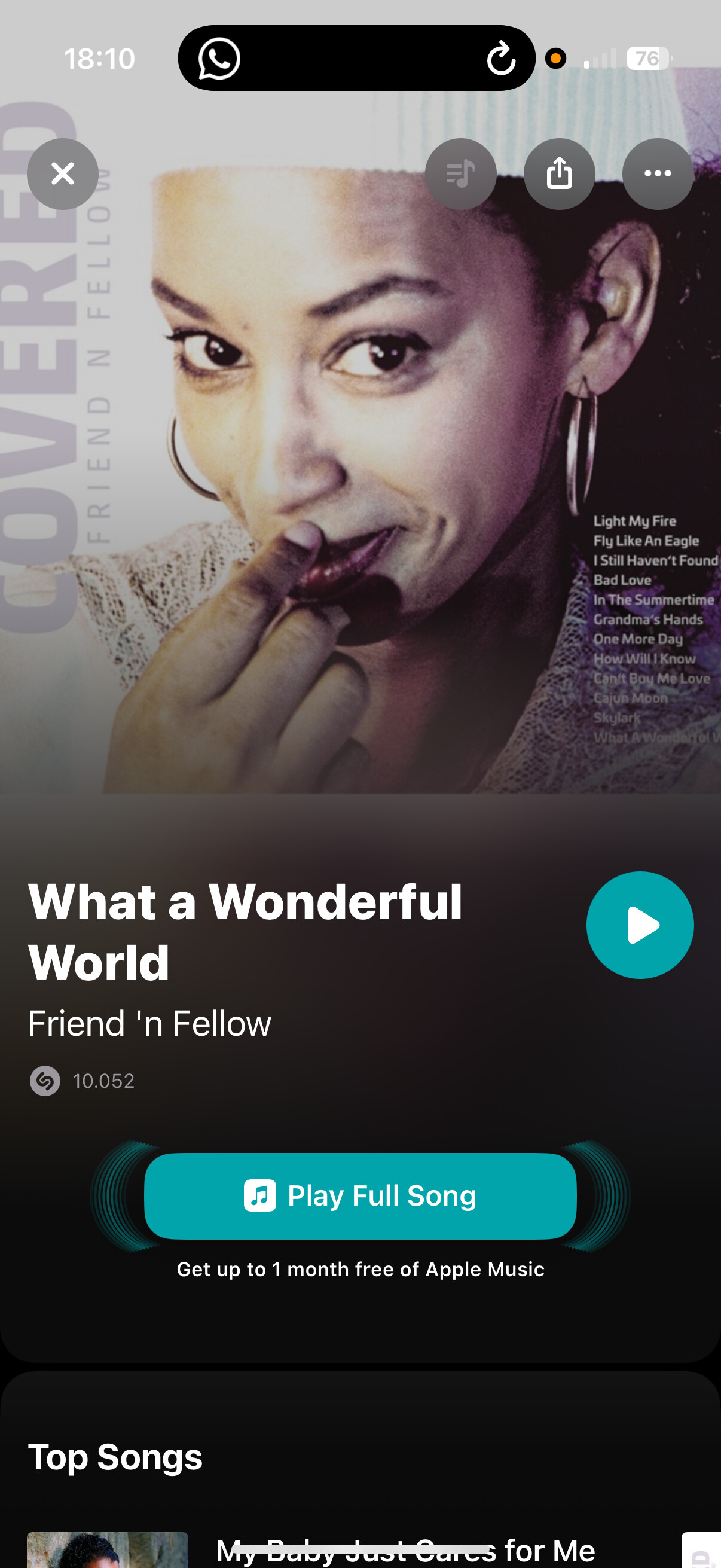This screenshot has height=1568, width=721.
Task: Share this song
Action: pos(558,173)
